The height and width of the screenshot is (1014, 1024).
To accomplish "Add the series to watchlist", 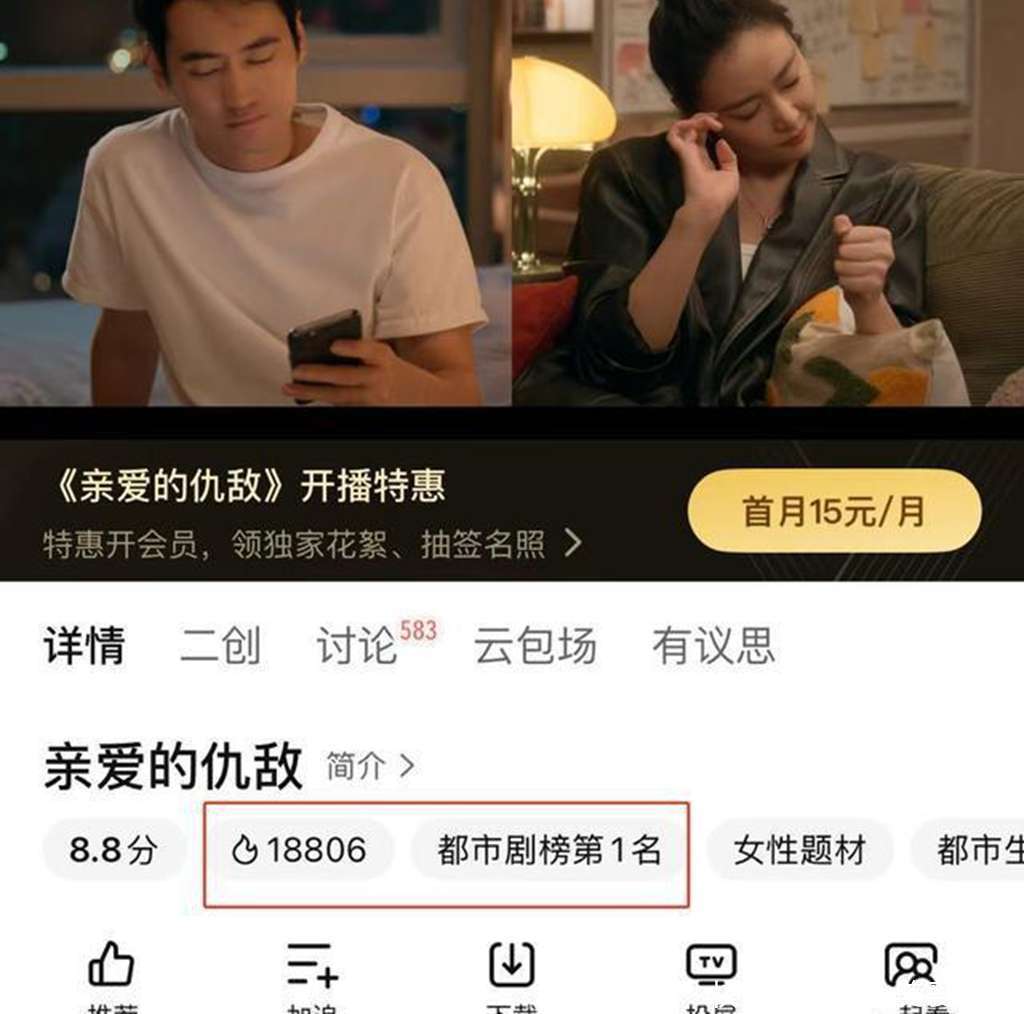I will [x=312, y=968].
